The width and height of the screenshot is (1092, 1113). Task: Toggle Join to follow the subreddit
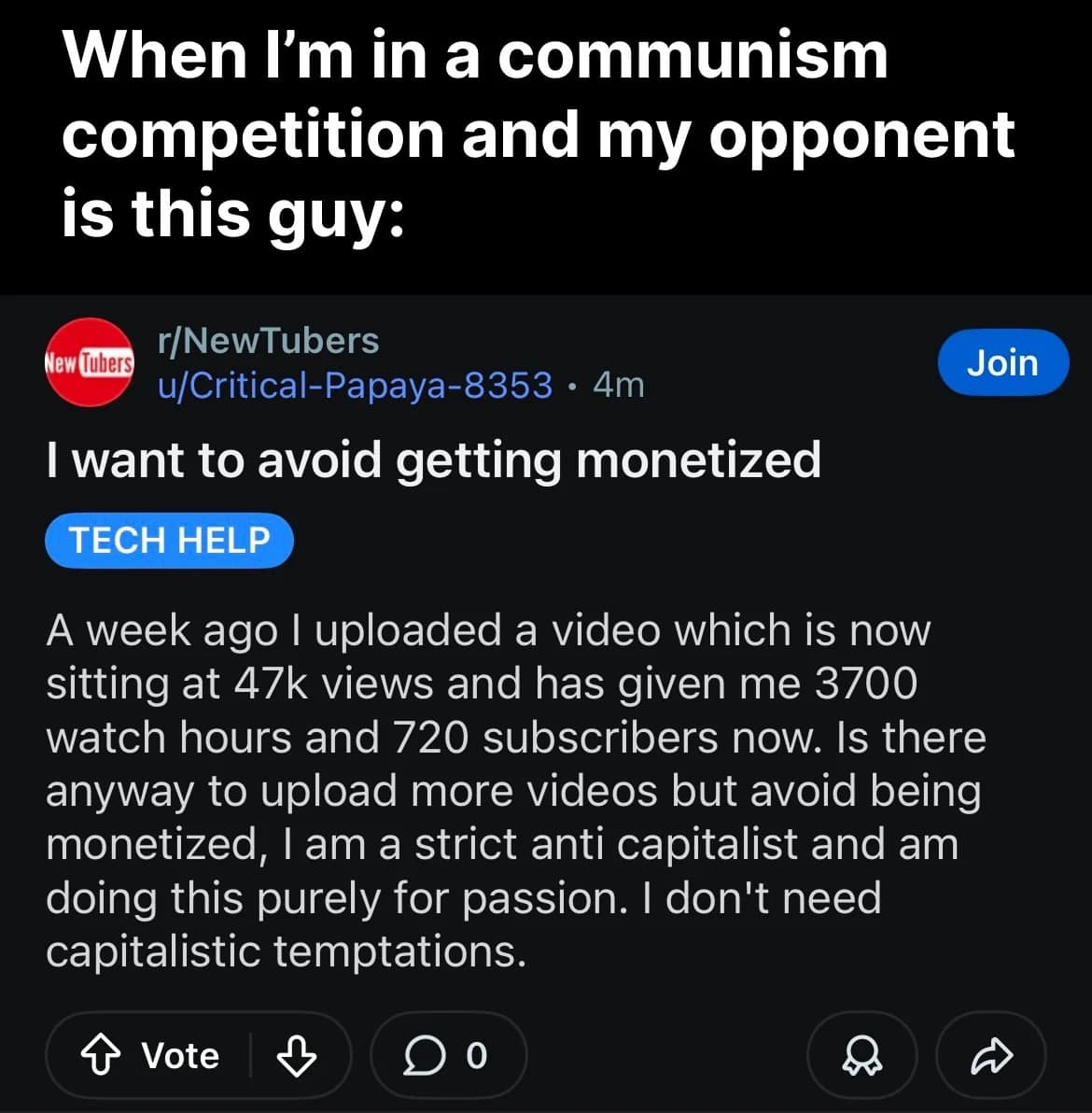click(1003, 362)
